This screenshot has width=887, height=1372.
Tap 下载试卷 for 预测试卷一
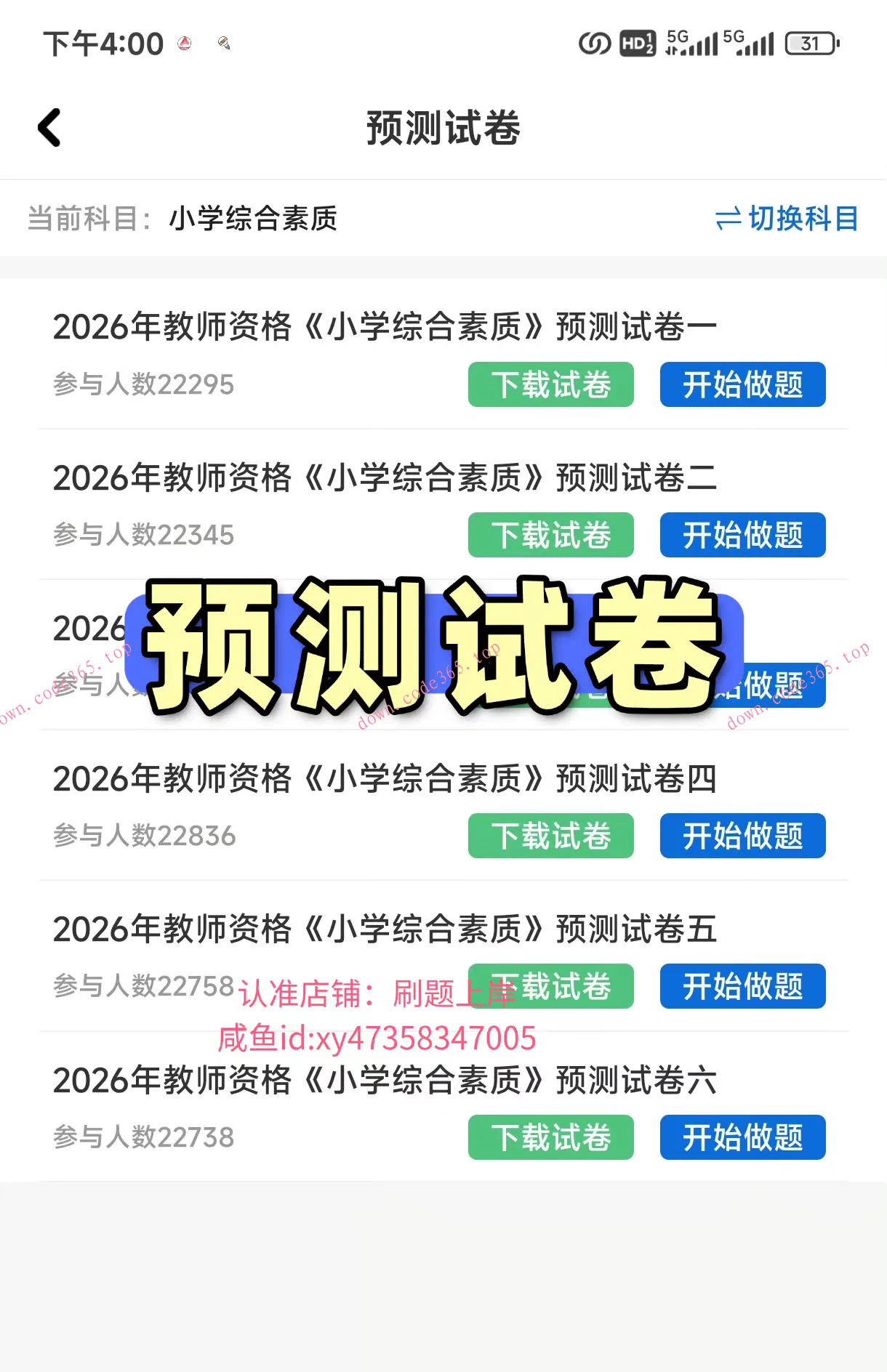pos(550,385)
